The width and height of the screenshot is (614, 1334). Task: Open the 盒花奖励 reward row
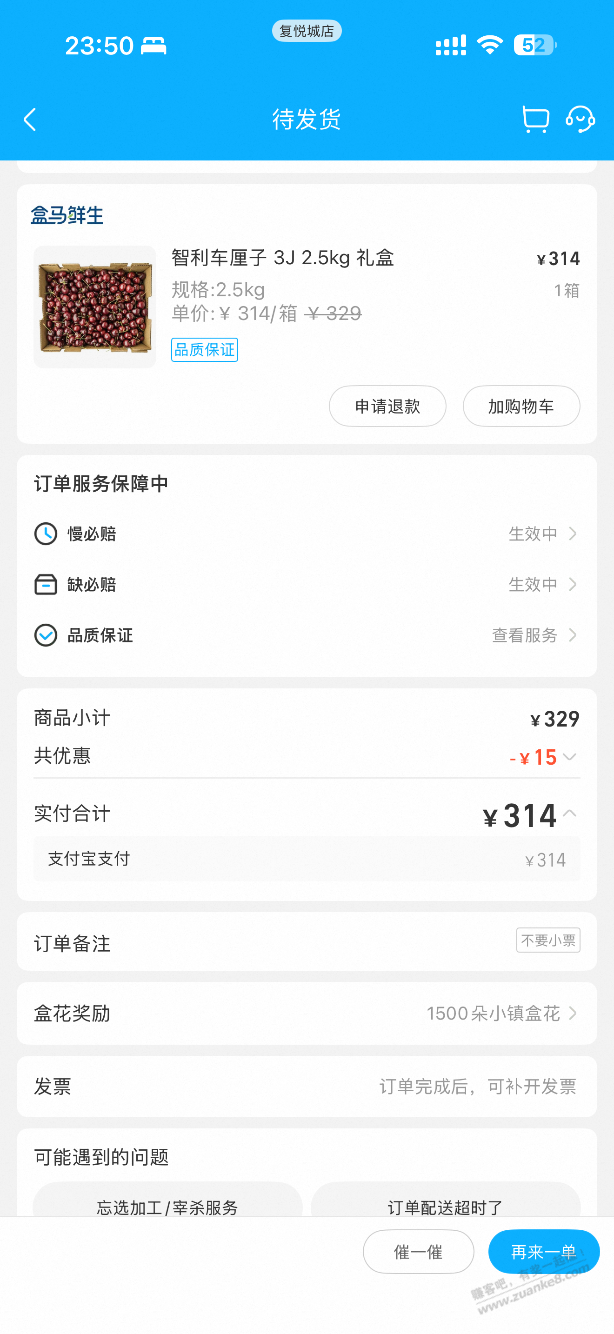tap(306, 1013)
